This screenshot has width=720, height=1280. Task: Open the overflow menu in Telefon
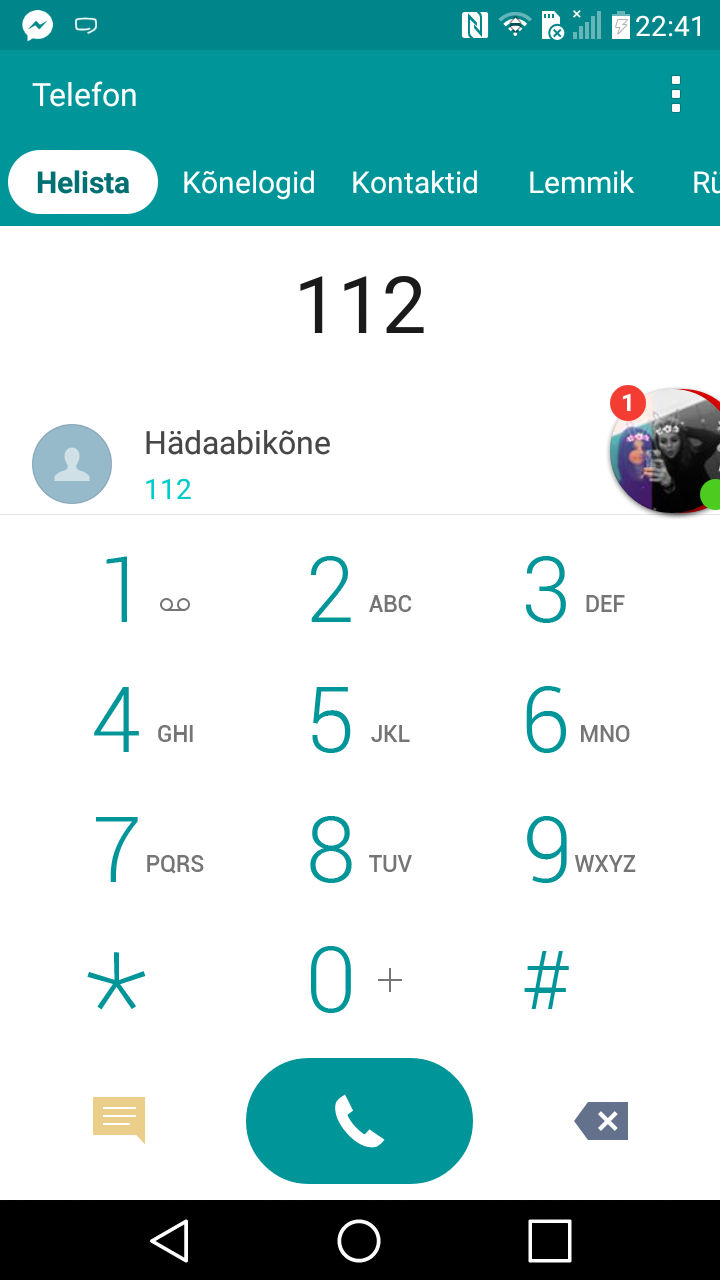[x=676, y=95]
